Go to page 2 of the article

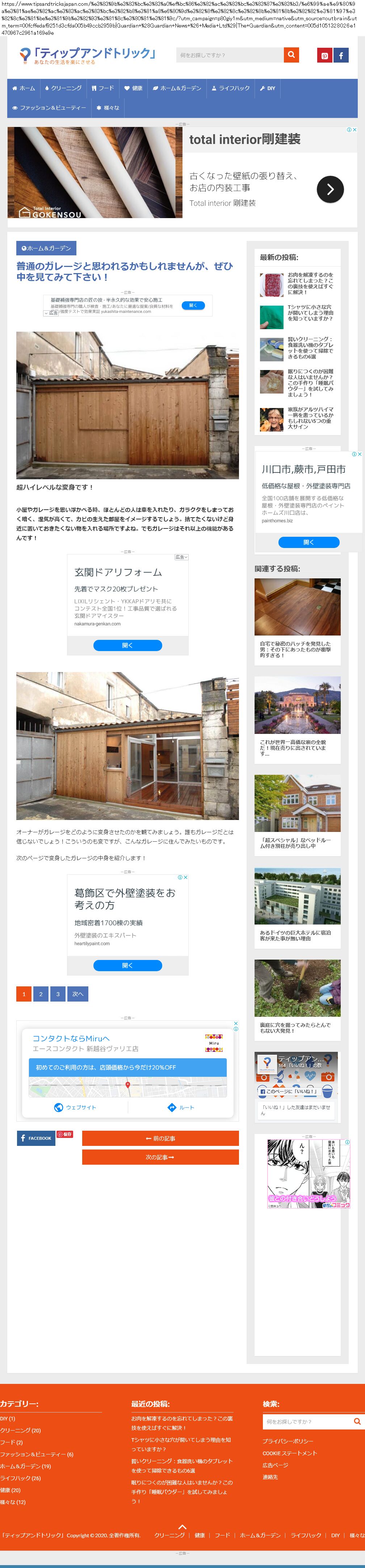pos(41,994)
